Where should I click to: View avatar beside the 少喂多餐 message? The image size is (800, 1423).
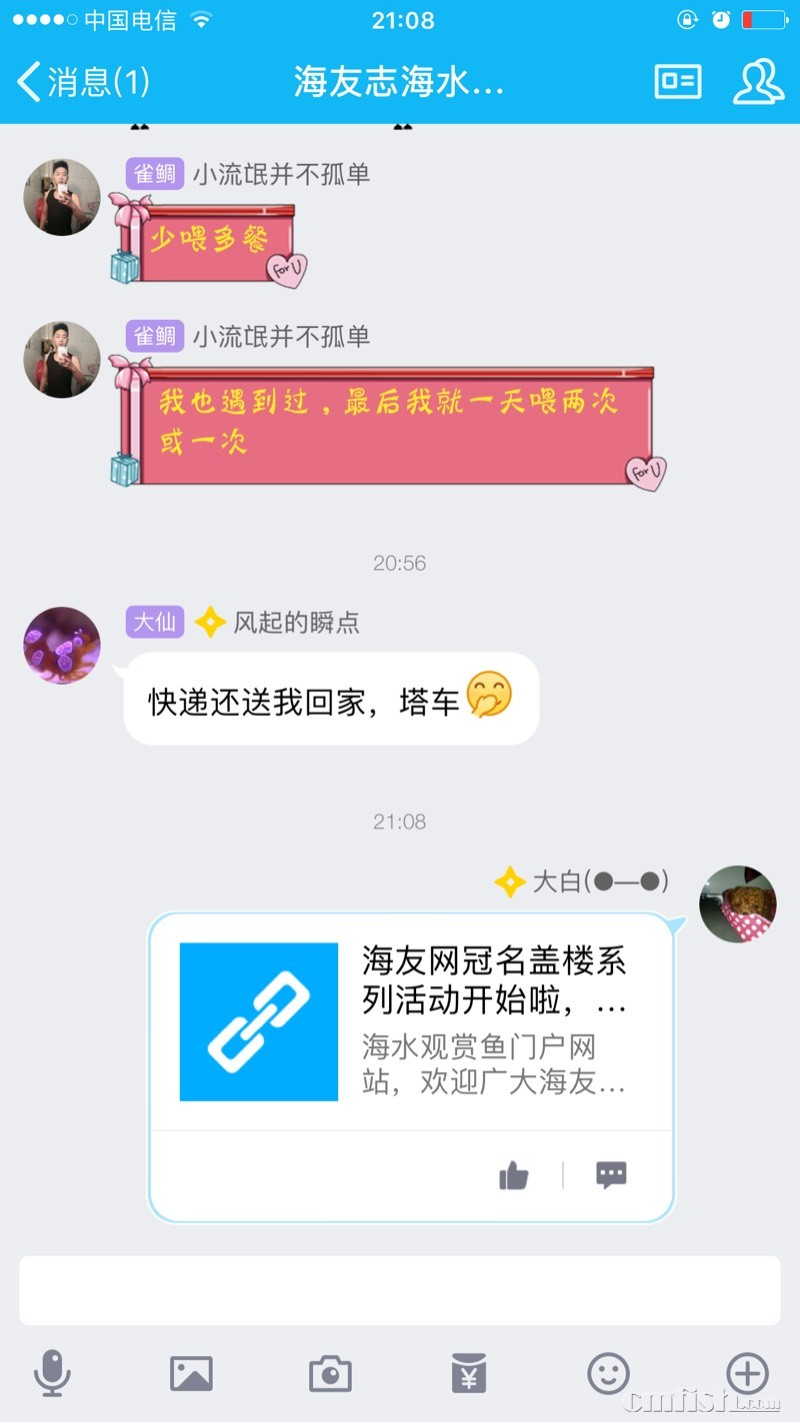[62, 197]
